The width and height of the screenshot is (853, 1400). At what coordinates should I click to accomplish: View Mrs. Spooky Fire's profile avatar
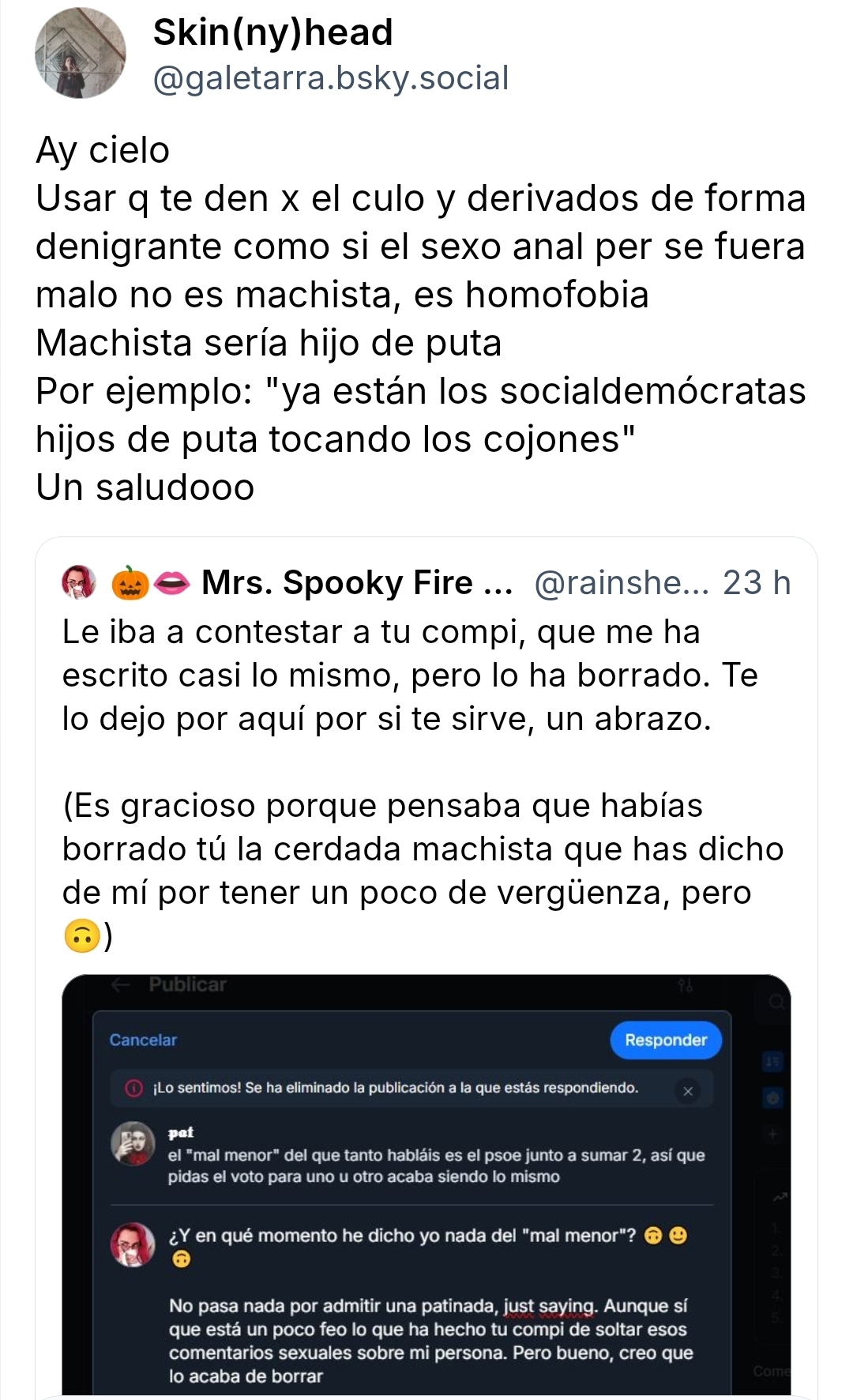[79, 583]
